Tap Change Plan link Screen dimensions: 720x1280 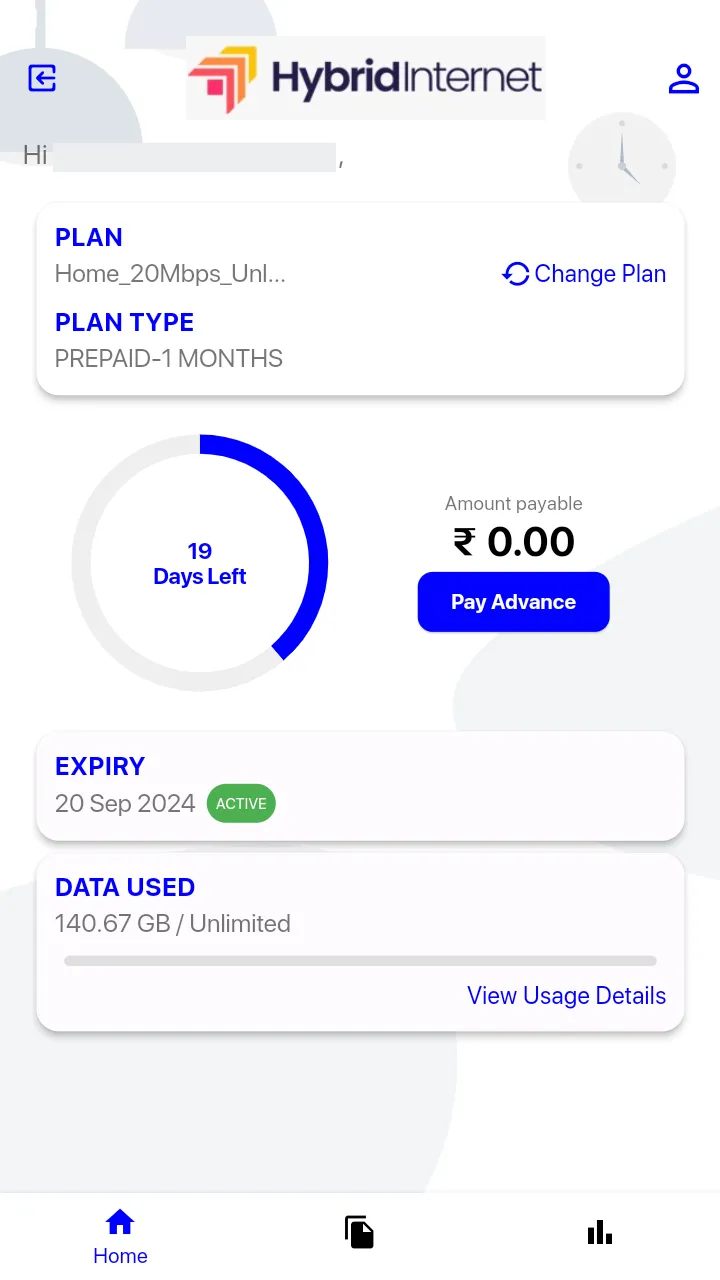[x=584, y=274]
